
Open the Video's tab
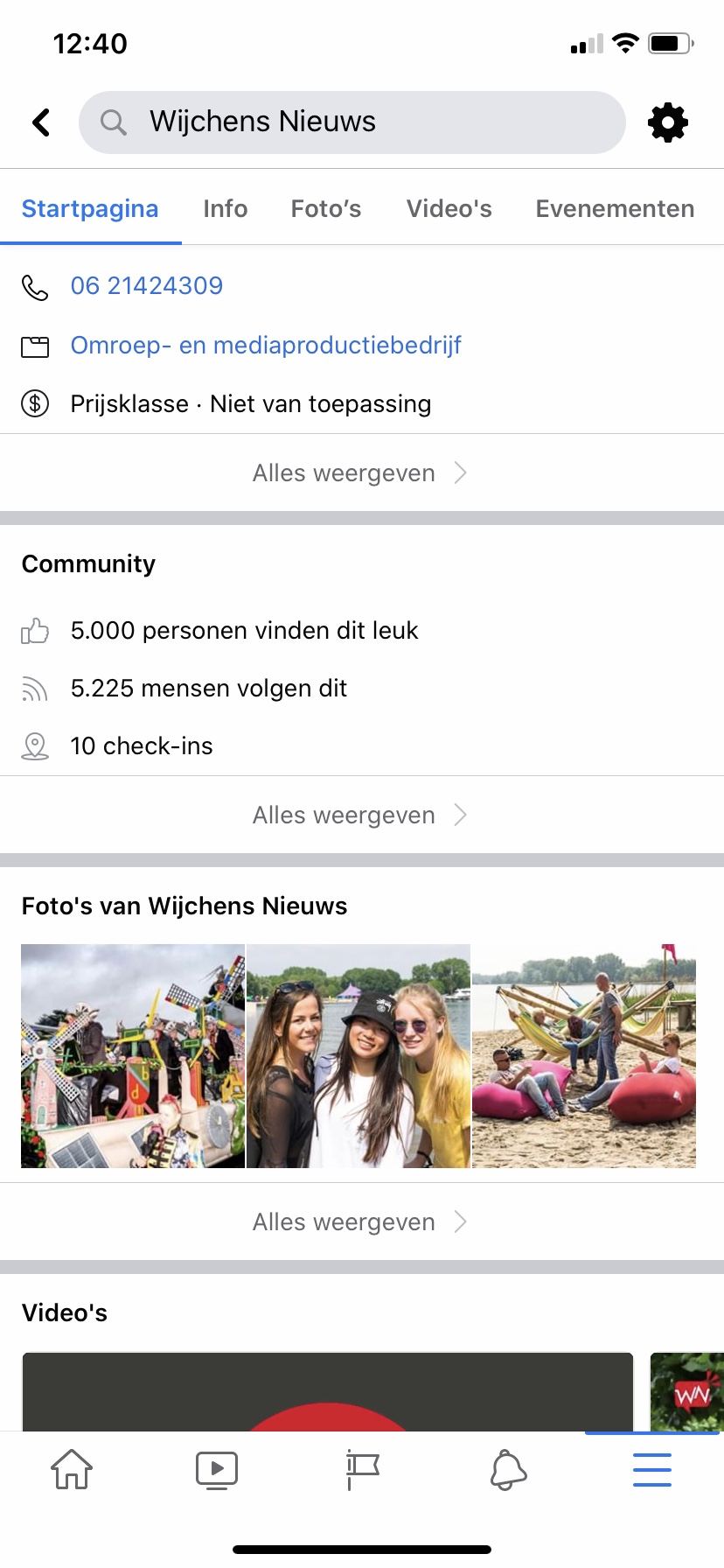pos(449,209)
